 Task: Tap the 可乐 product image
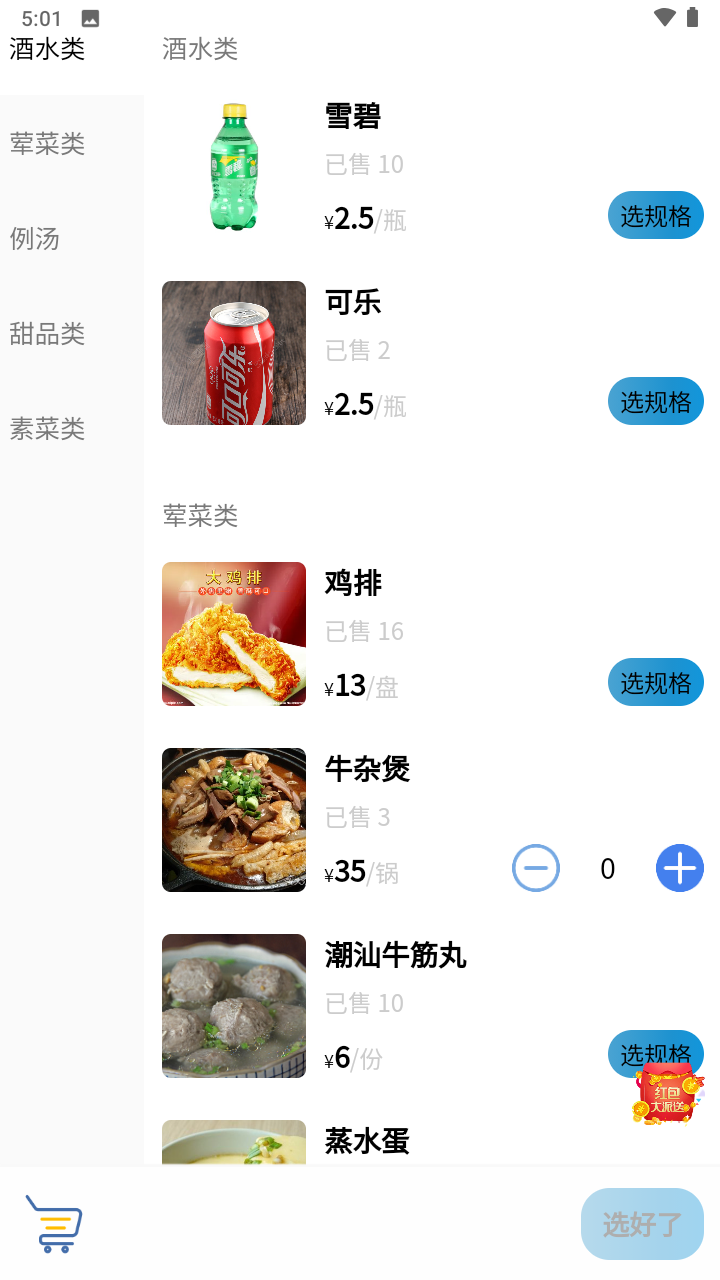233,352
